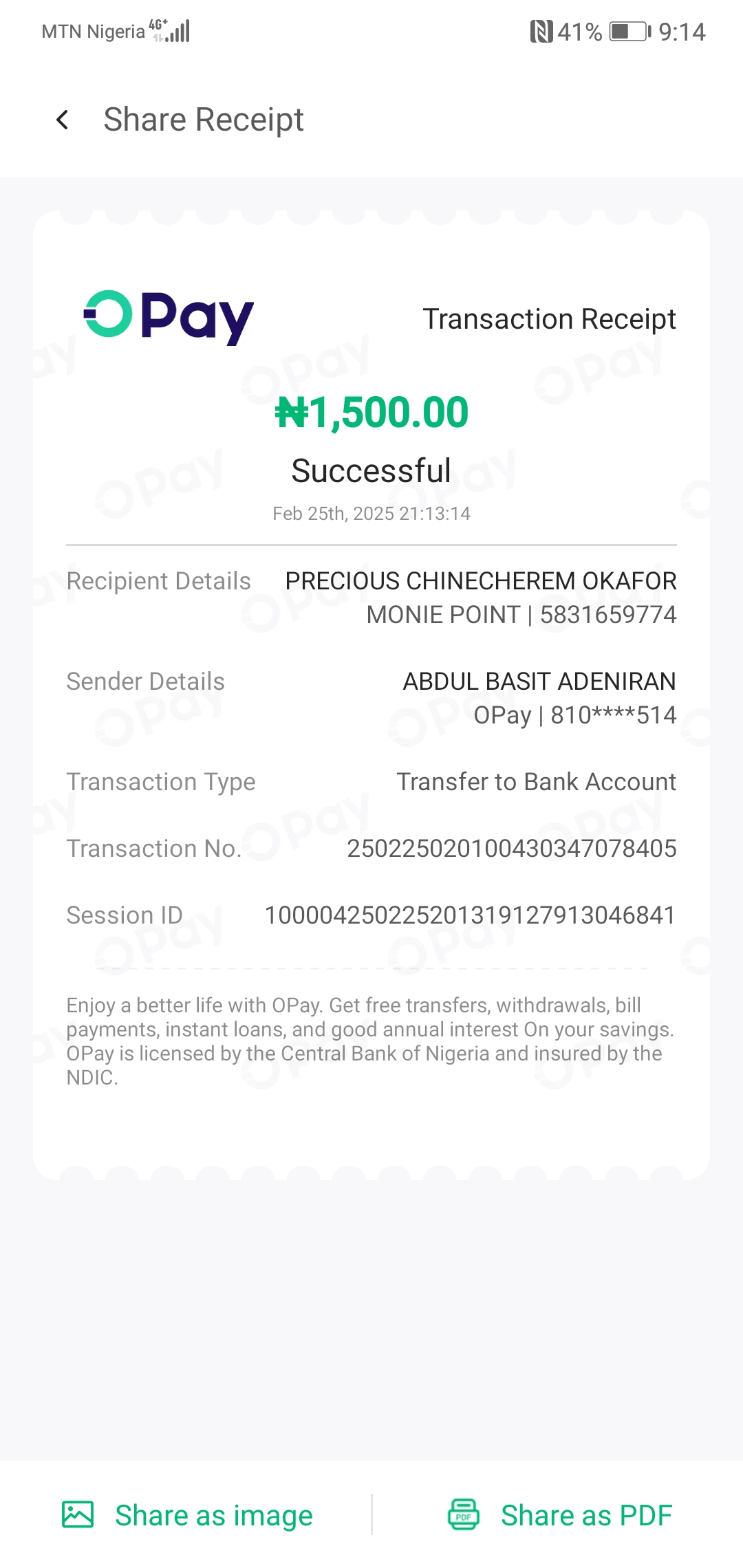Viewport: 743px width, 1568px height.
Task: Share the receipt as image
Action: pyautogui.click(x=188, y=1515)
